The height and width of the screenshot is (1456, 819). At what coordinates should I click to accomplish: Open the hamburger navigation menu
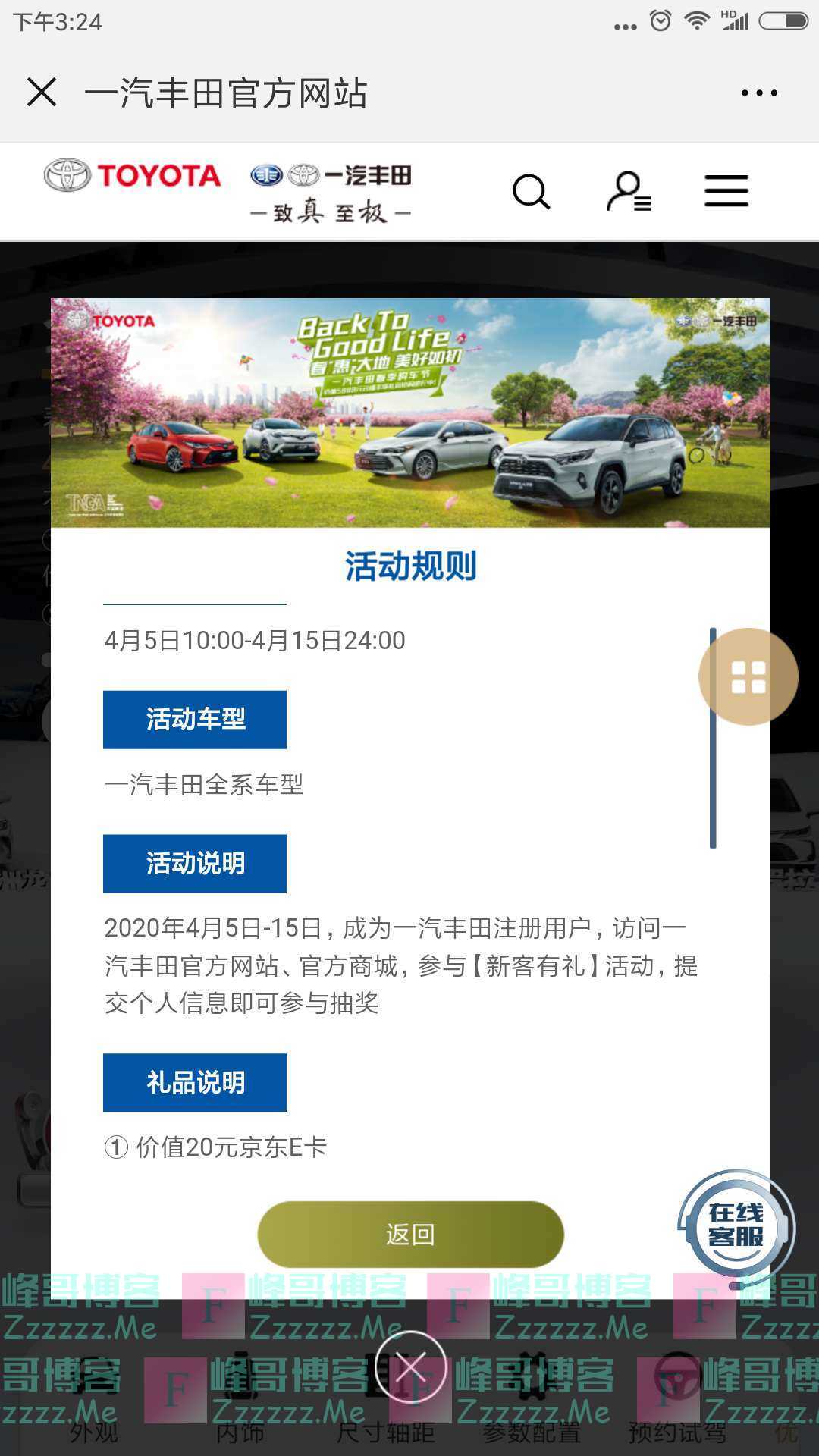coord(726,191)
